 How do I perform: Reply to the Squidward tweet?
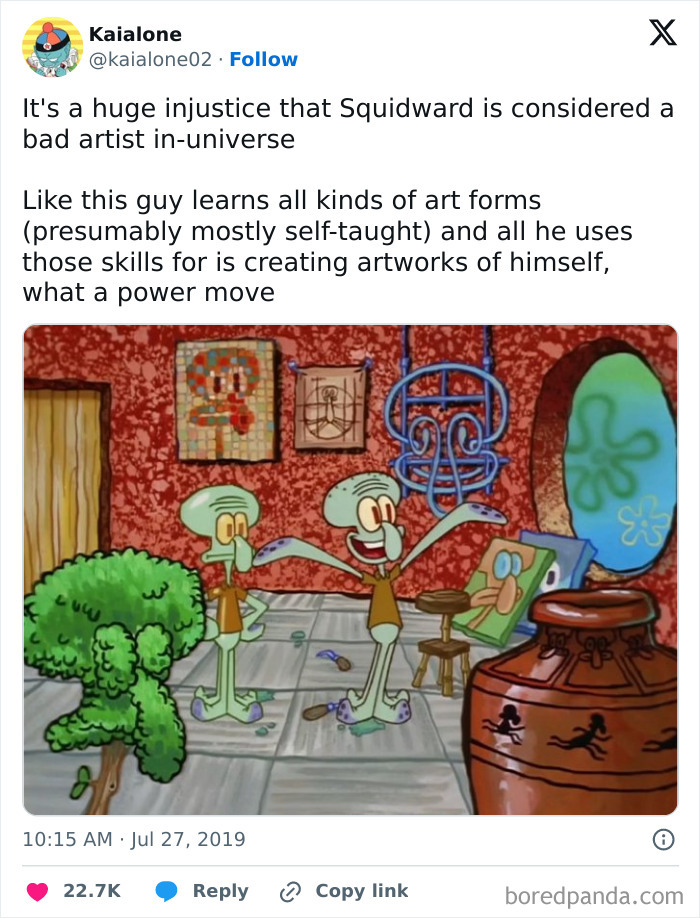pyautogui.click(x=201, y=891)
